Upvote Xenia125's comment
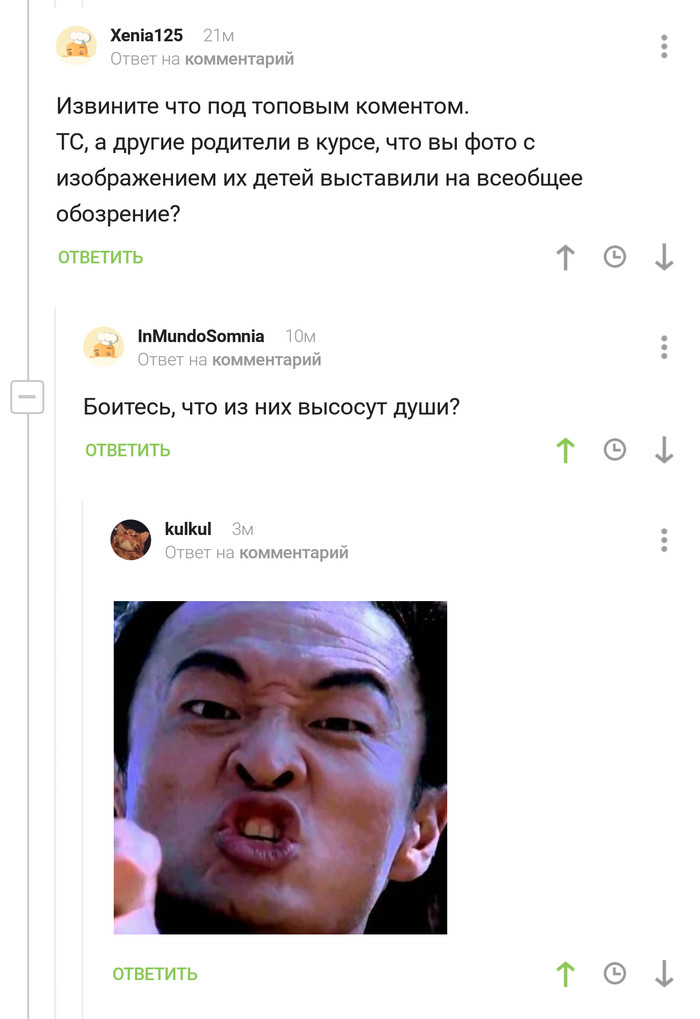 [565, 258]
